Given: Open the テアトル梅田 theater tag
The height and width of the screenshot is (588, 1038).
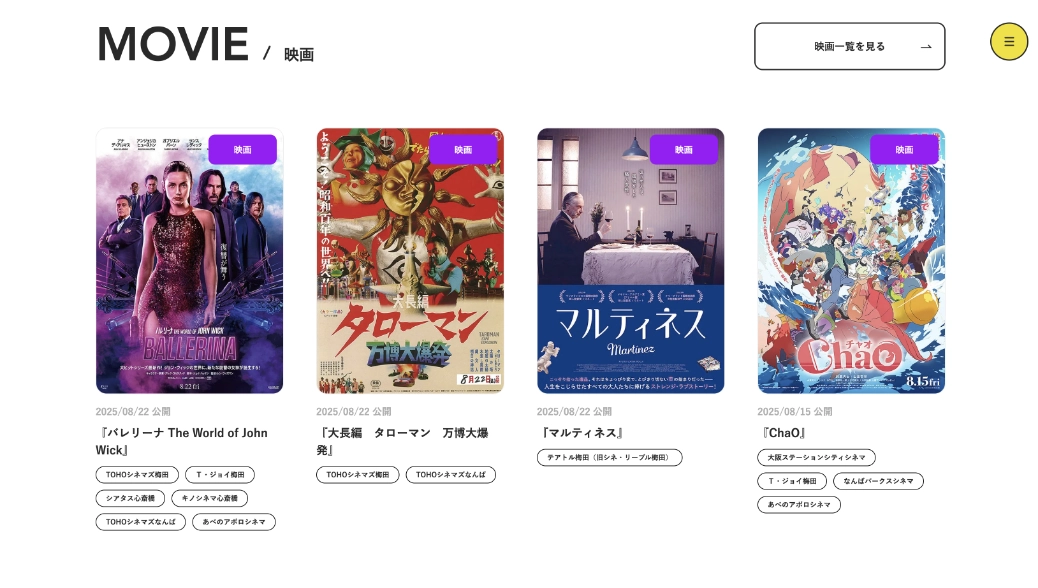Looking at the screenshot, I should point(609,457).
